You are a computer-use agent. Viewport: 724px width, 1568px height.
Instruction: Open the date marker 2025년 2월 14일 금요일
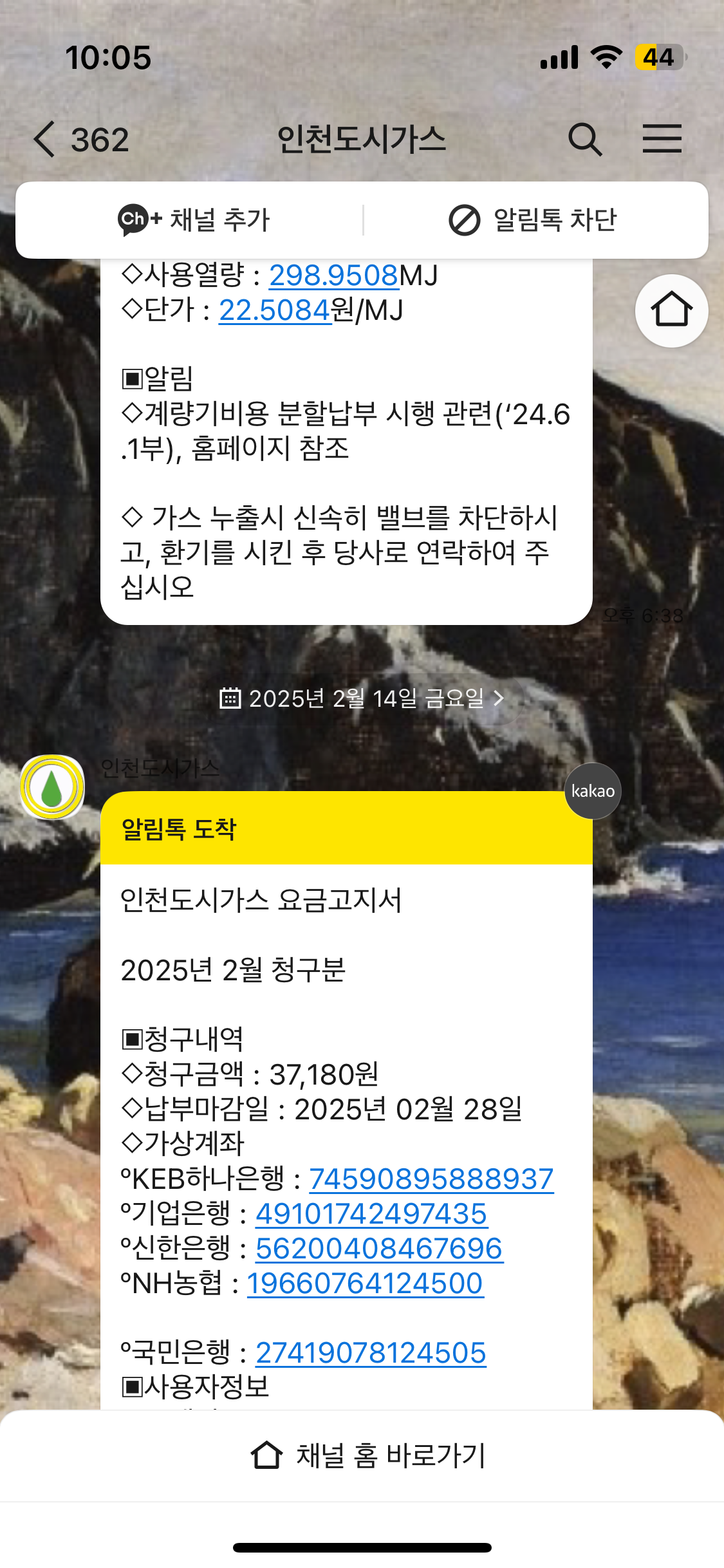pos(362,698)
